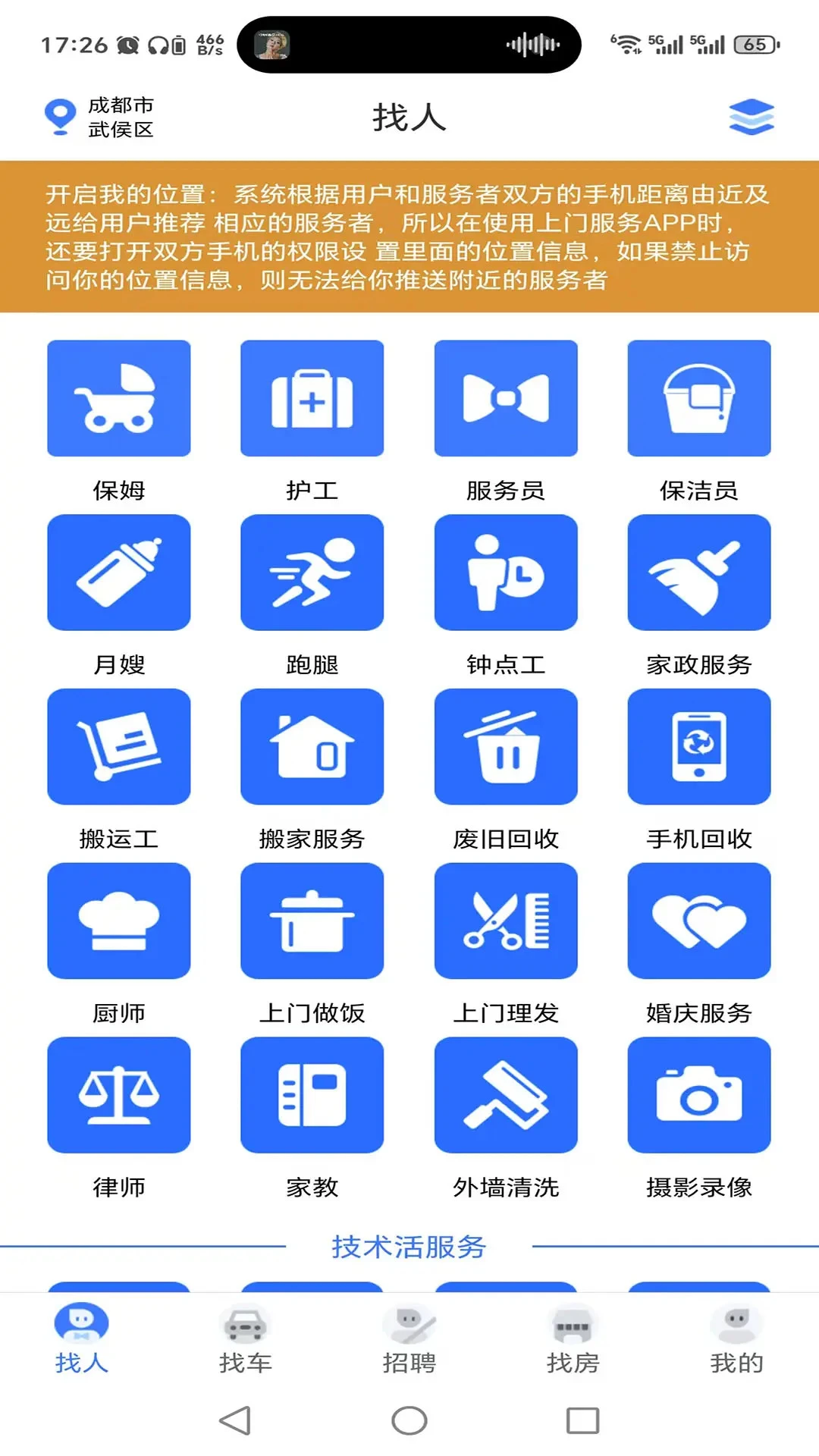Change city via 成都市武侯区 location selector
Viewport: 819px width, 1456px height.
[x=102, y=118]
